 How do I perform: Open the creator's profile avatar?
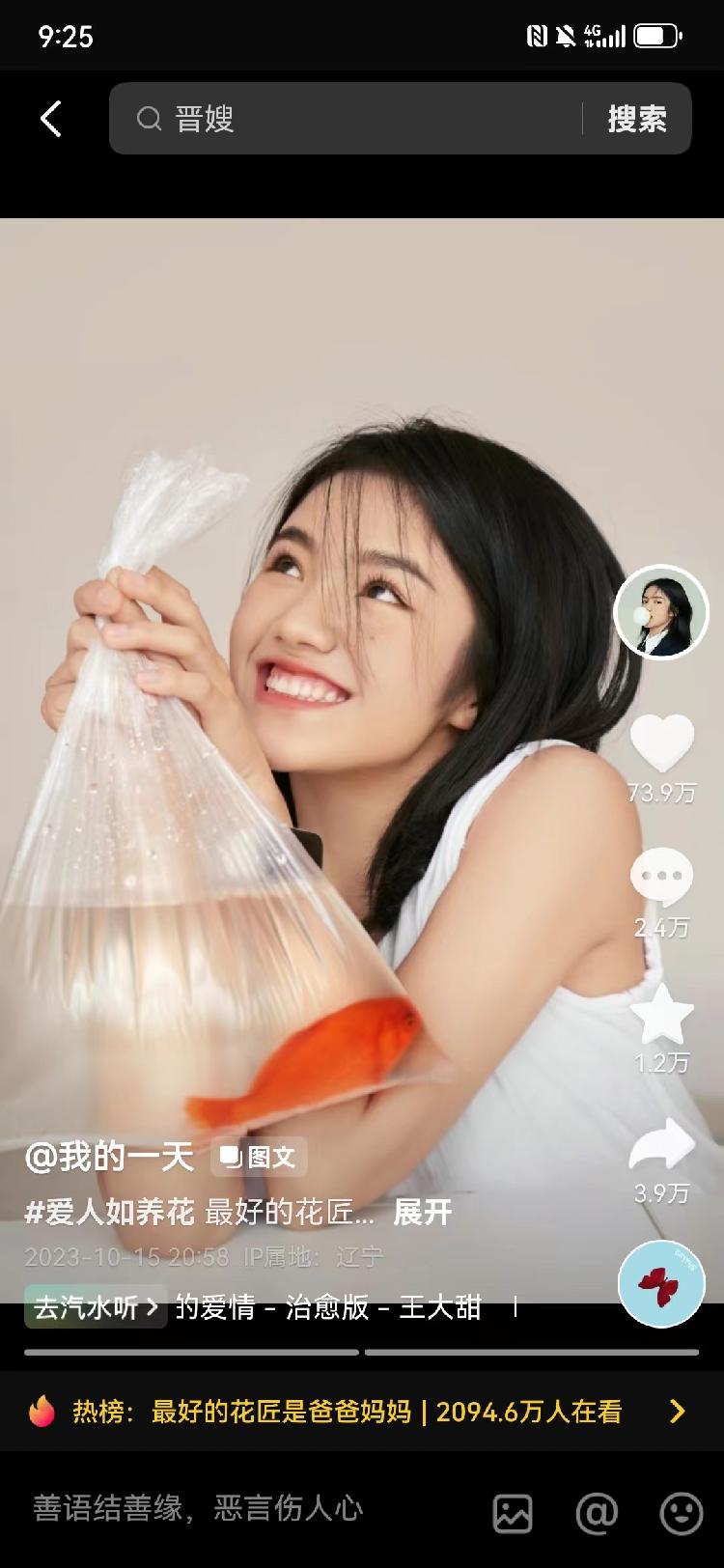[661, 612]
